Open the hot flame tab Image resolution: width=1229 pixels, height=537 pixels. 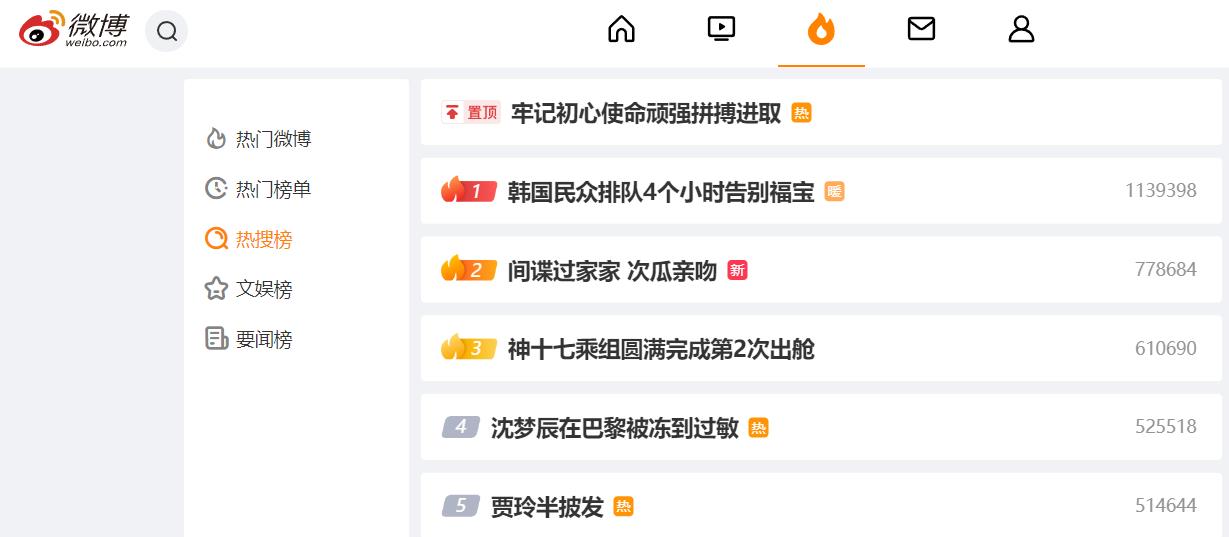pos(821,29)
